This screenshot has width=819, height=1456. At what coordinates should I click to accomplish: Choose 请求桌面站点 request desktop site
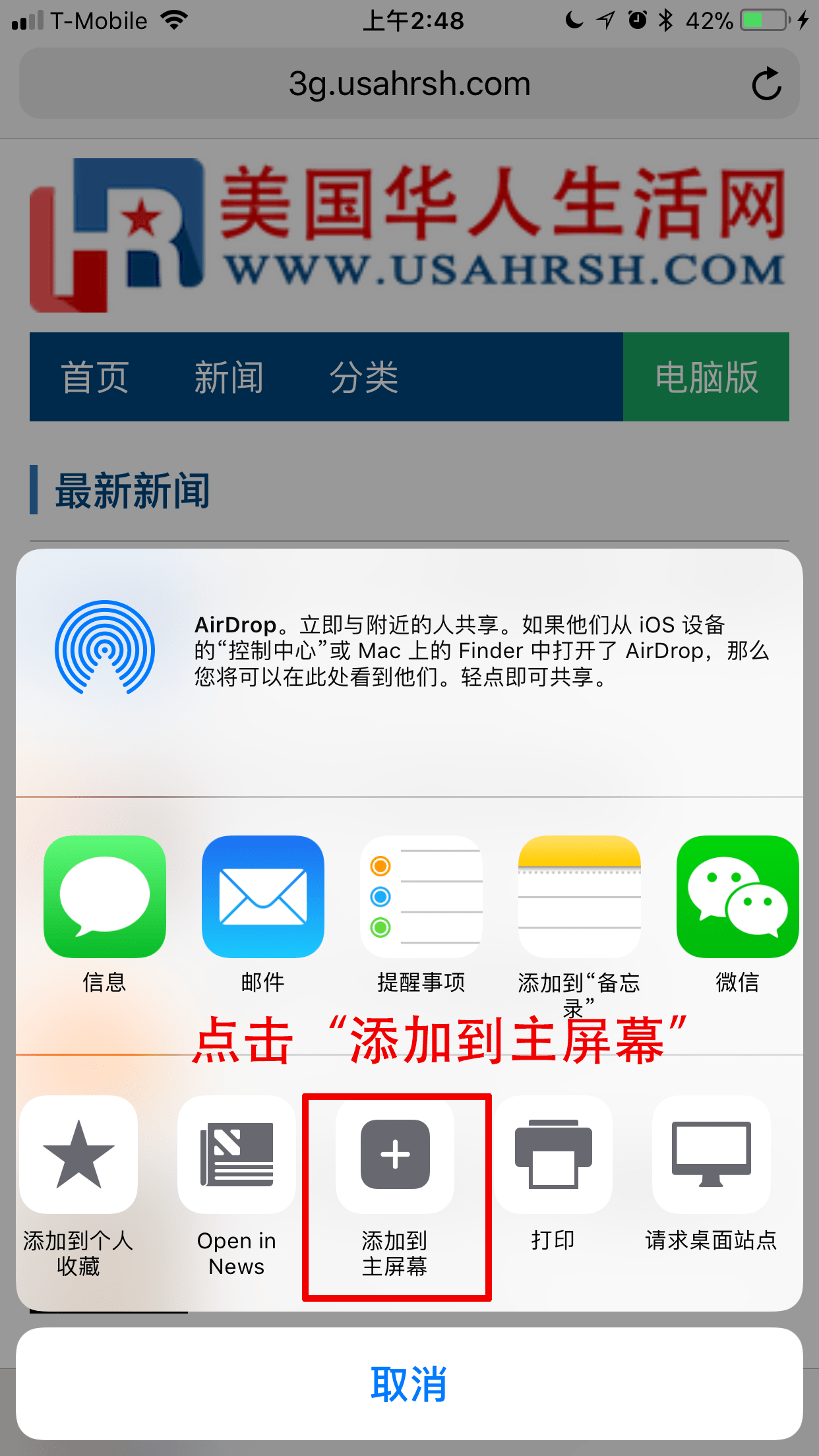click(711, 1155)
